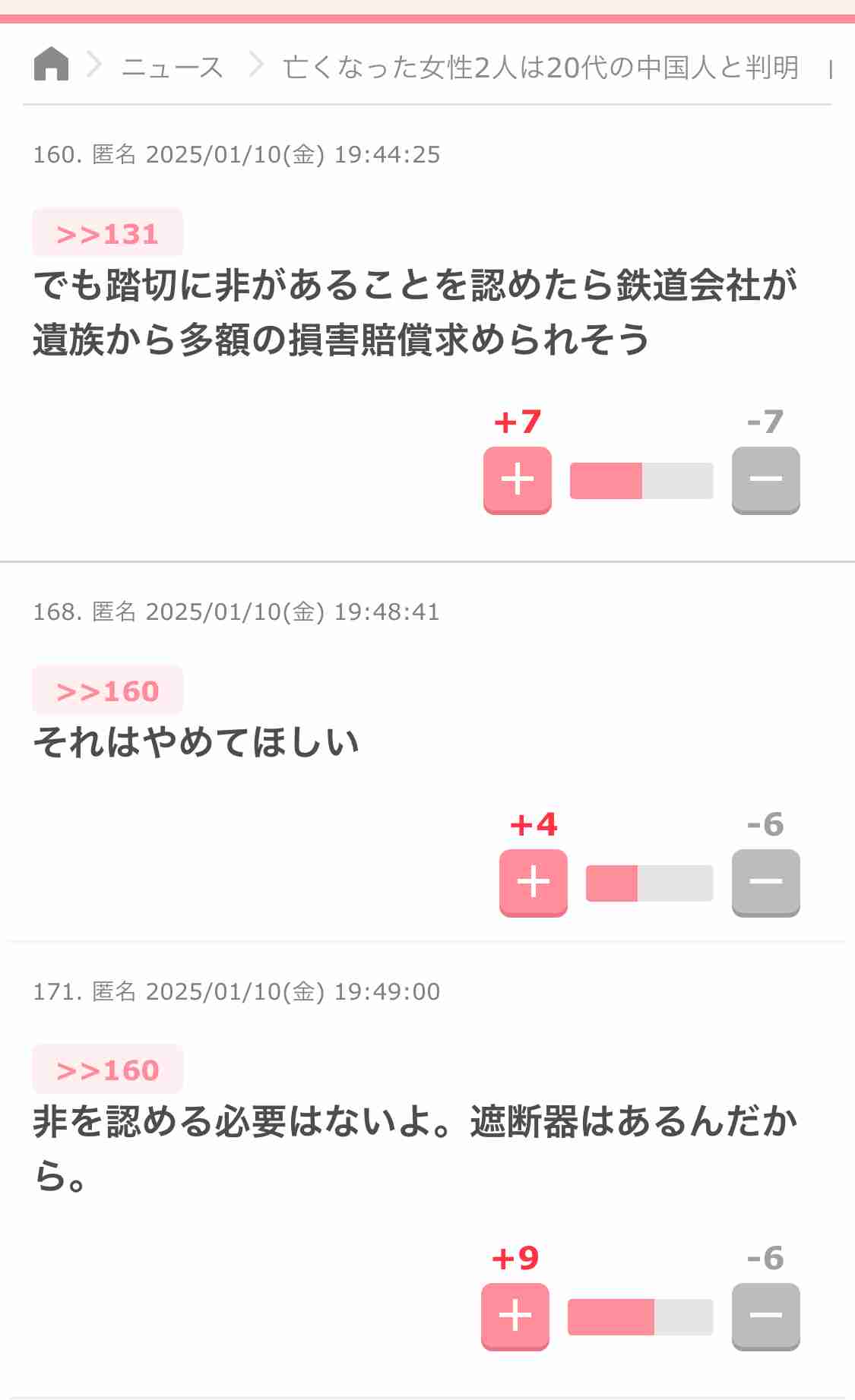
Task: Downvote comment 160 with the minus icon
Action: pyautogui.click(x=765, y=479)
